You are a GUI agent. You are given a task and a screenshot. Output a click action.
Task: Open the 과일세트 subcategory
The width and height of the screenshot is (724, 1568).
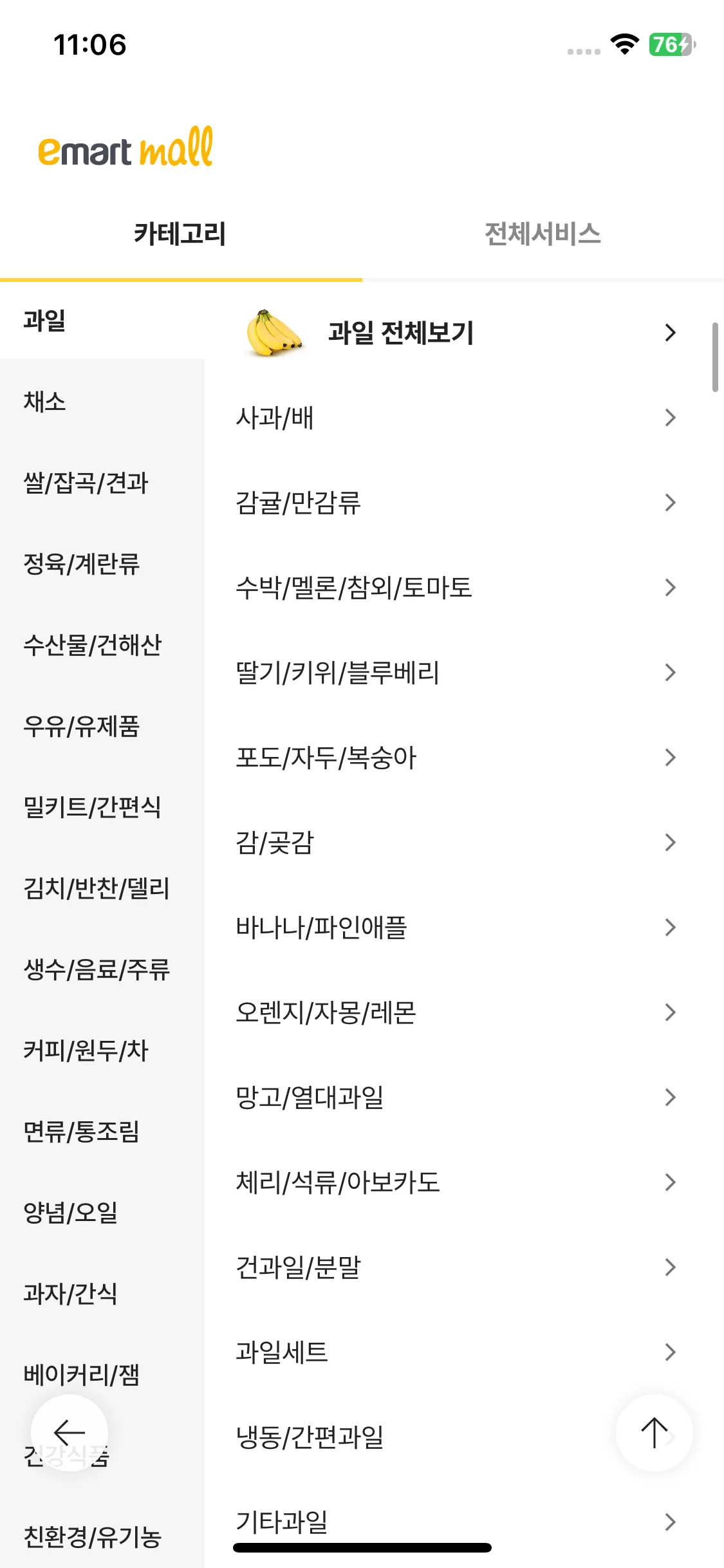pos(457,1352)
